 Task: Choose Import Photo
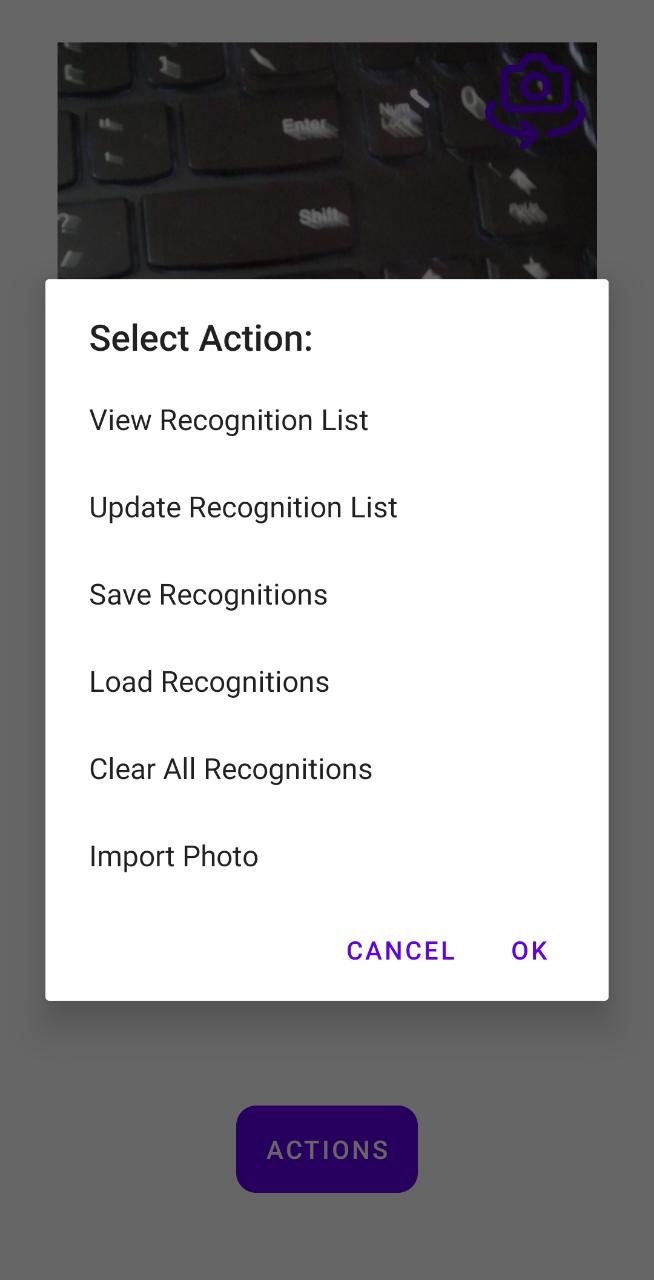click(x=327, y=856)
